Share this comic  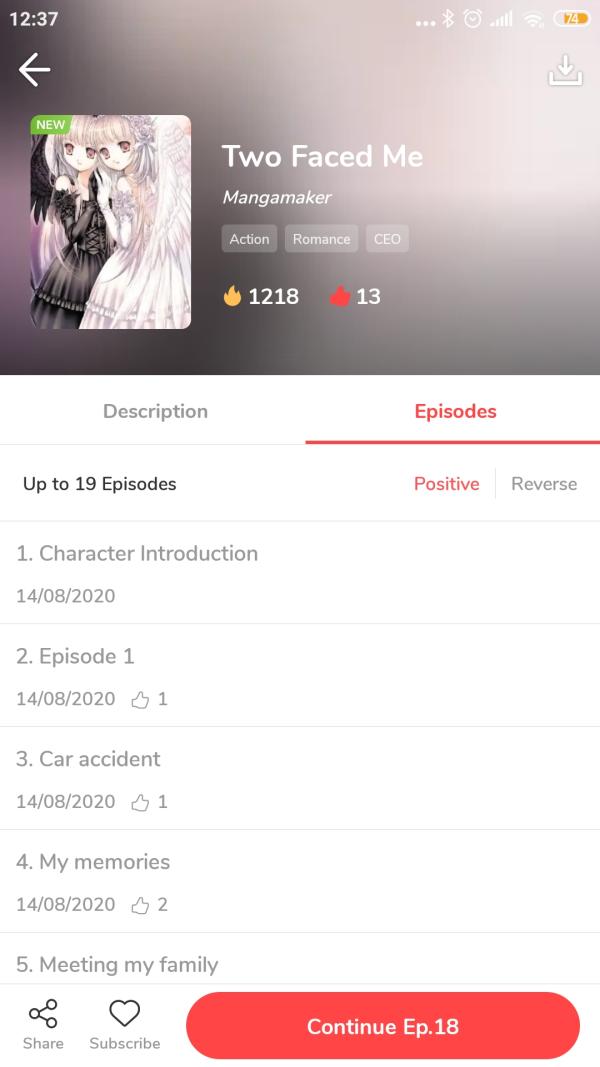click(x=43, y=1025)
